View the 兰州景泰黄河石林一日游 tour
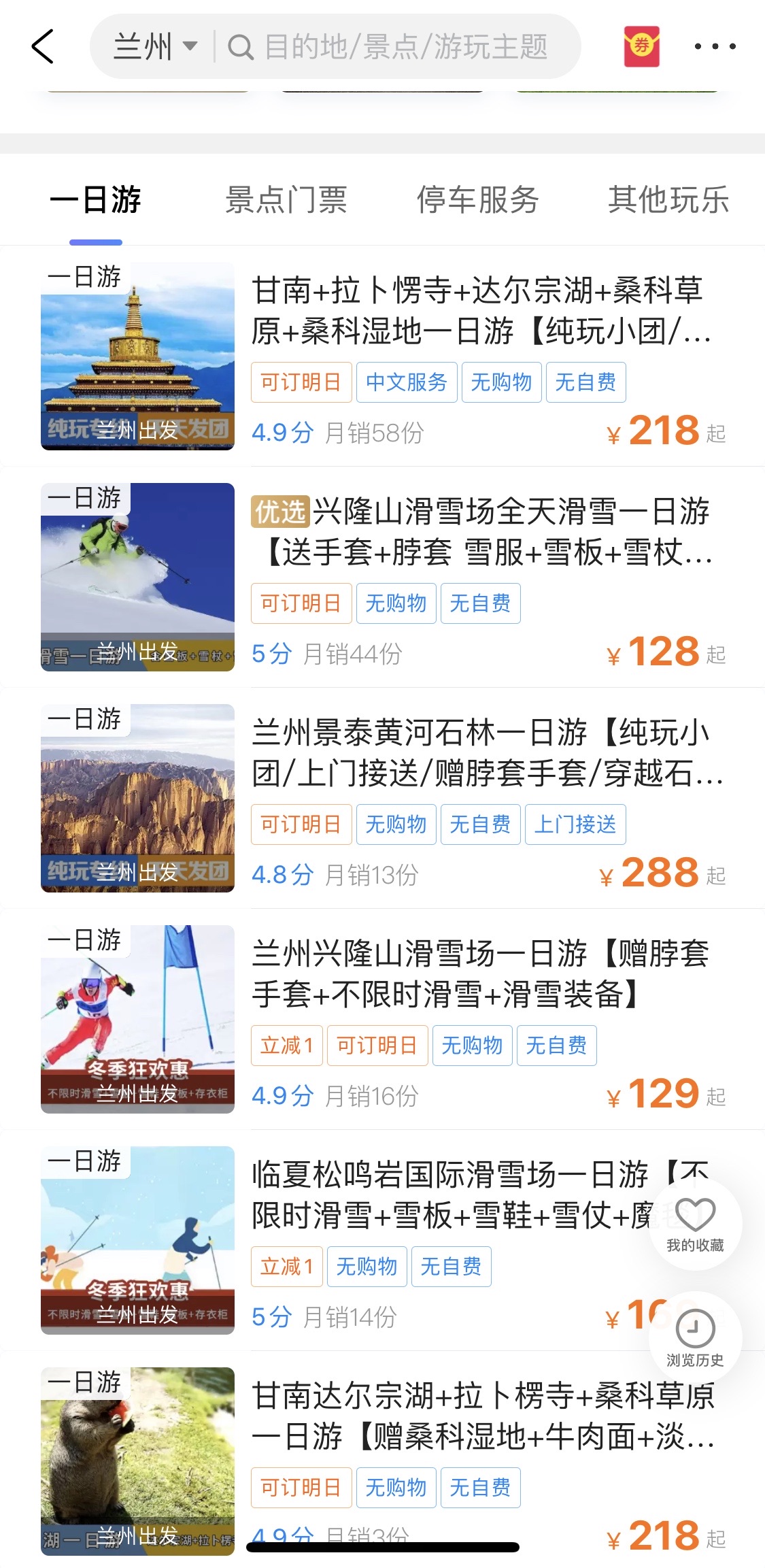Screen dimensions: 765x1568 480,753
